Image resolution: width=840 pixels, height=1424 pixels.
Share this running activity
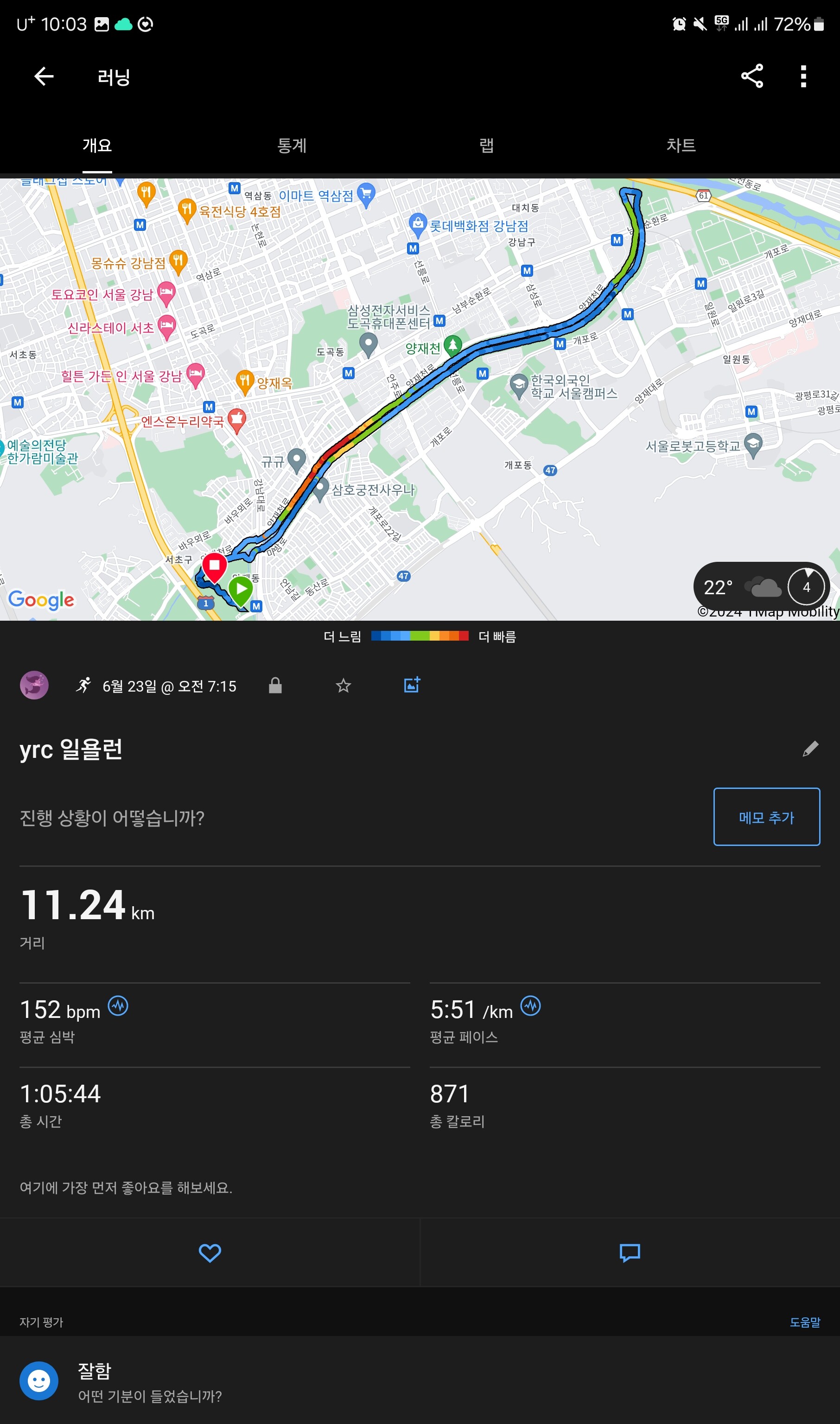(x=752, y=76)
